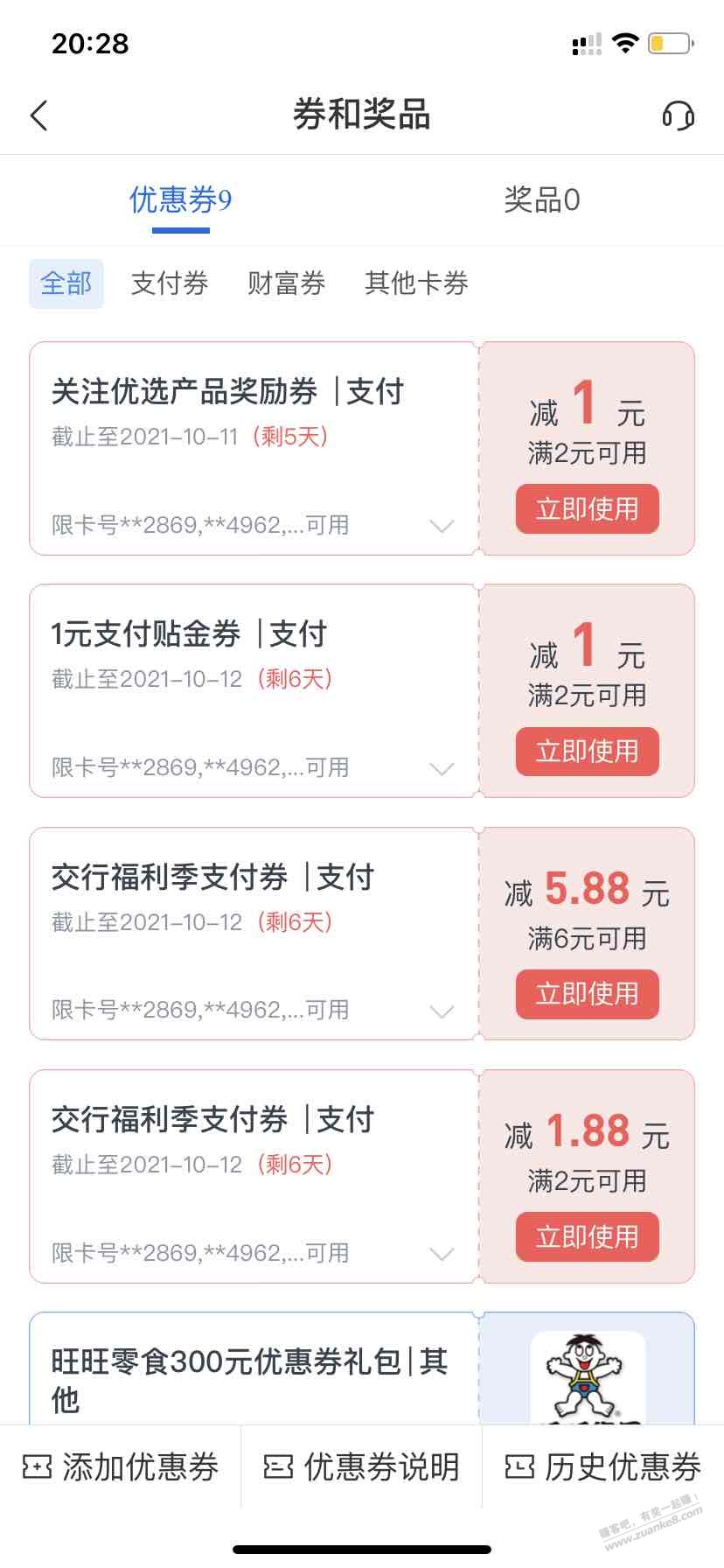Tap 添加优惠券 at the bottom

point(121,1467)
